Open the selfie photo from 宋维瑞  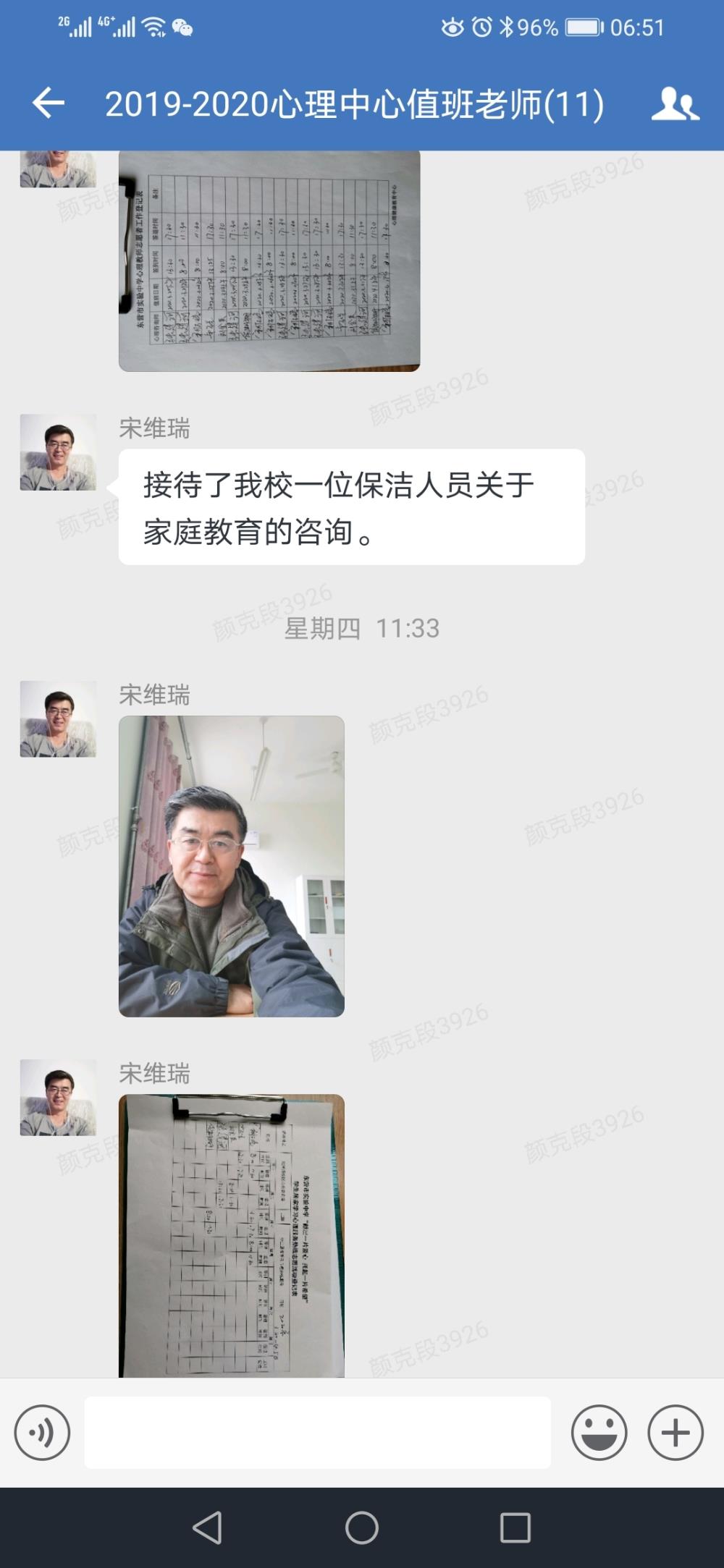[x=232, y=866]
